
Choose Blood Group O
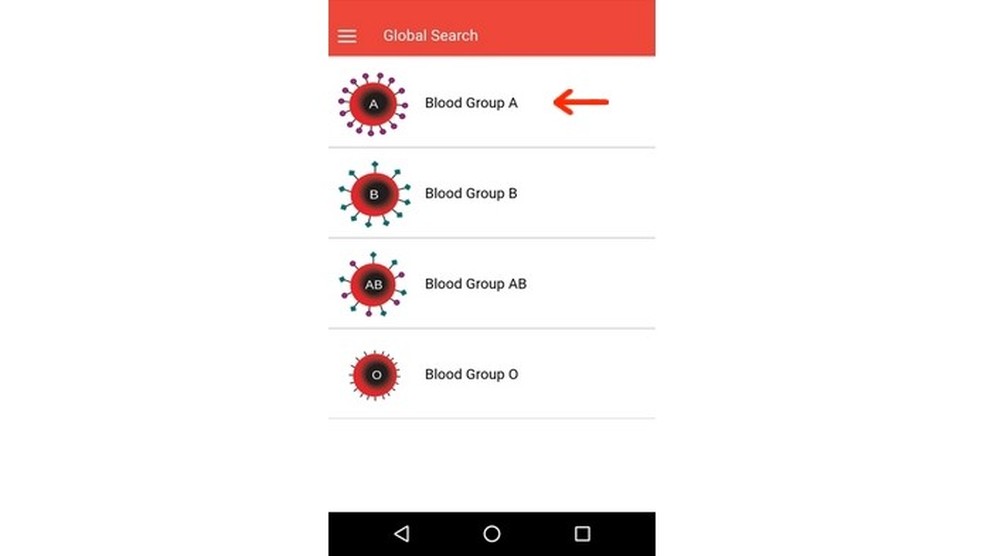471,374
